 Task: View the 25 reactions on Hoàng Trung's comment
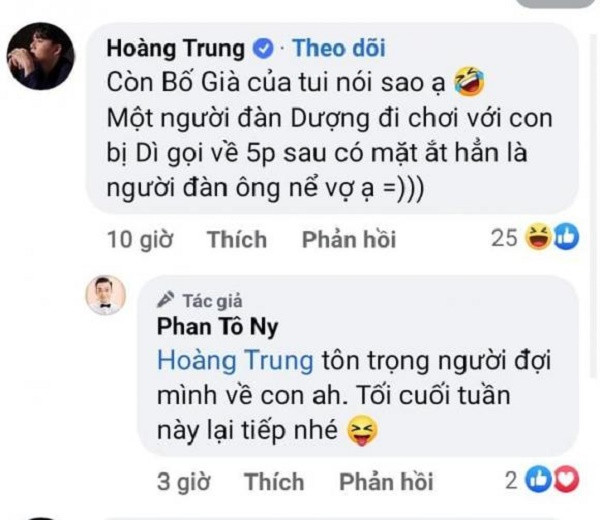535,238
